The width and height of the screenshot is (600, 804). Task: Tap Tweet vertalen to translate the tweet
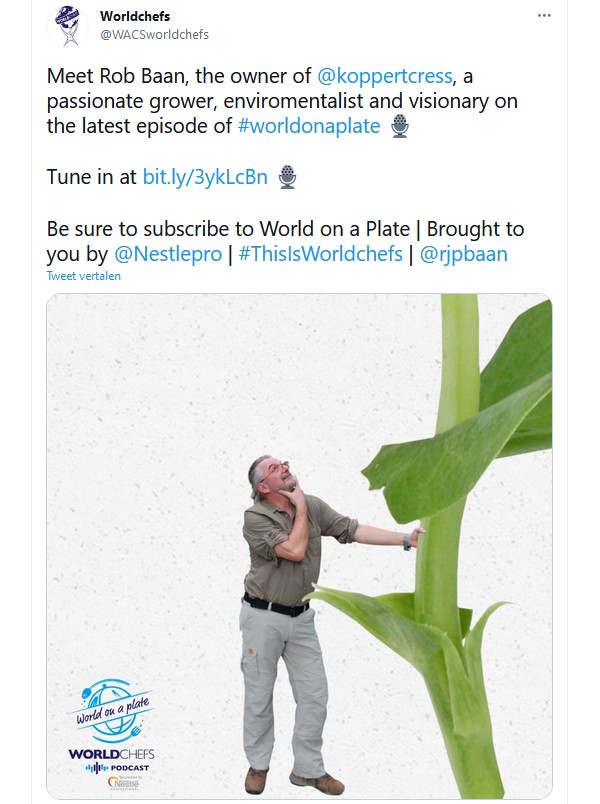(x=83, y=276)
